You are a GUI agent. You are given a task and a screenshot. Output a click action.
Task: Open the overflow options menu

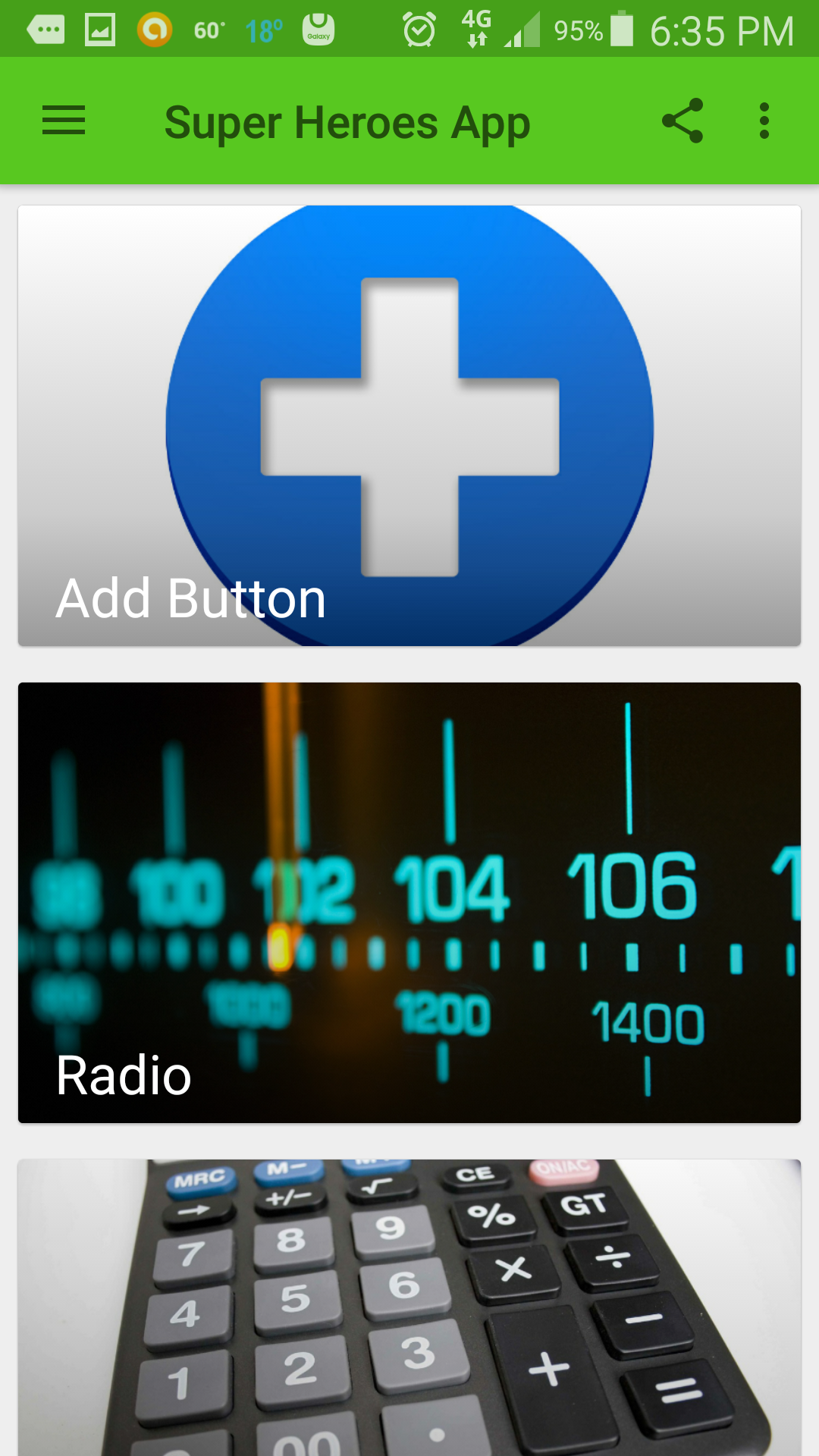(x=764, y=121)
